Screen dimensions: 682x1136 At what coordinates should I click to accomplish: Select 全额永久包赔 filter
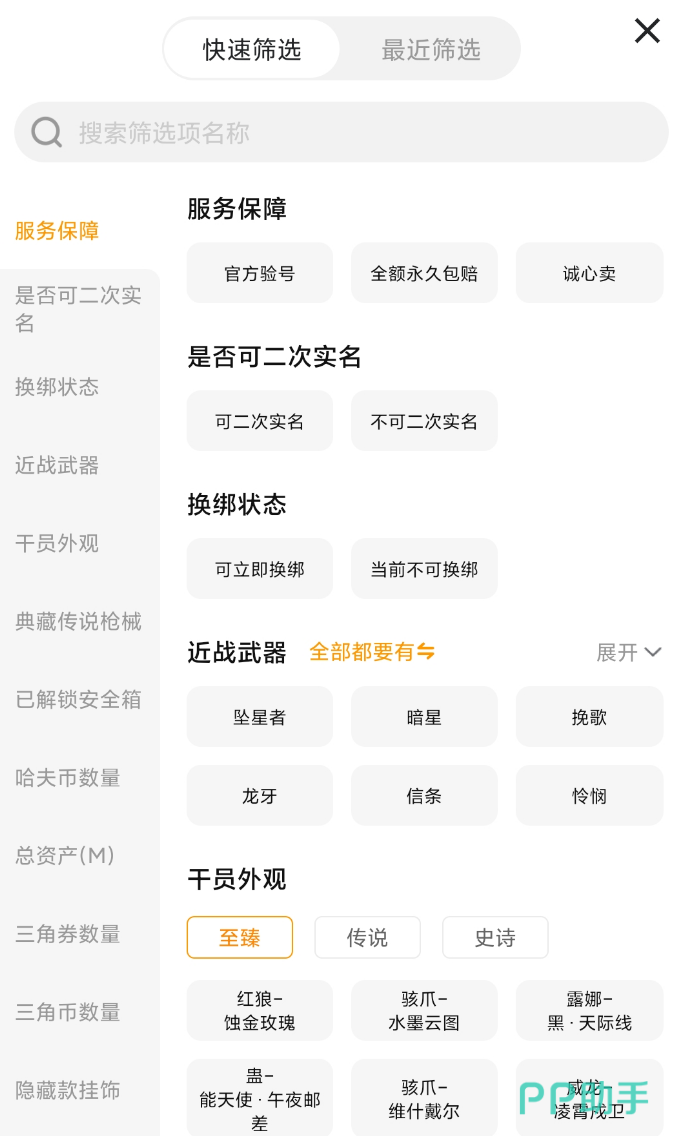click(x=424, y=273)
